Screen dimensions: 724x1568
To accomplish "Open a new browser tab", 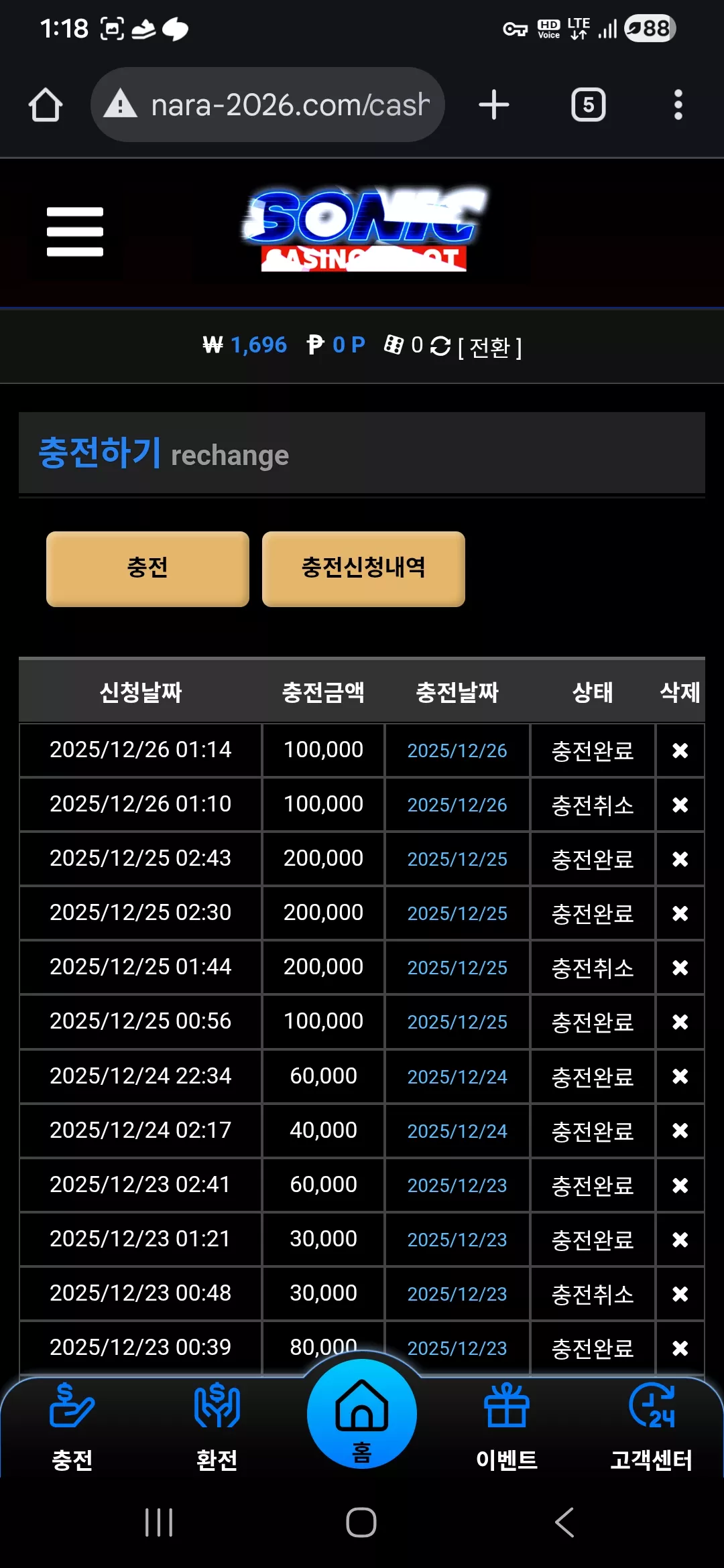I will click(x=494, y=105).
